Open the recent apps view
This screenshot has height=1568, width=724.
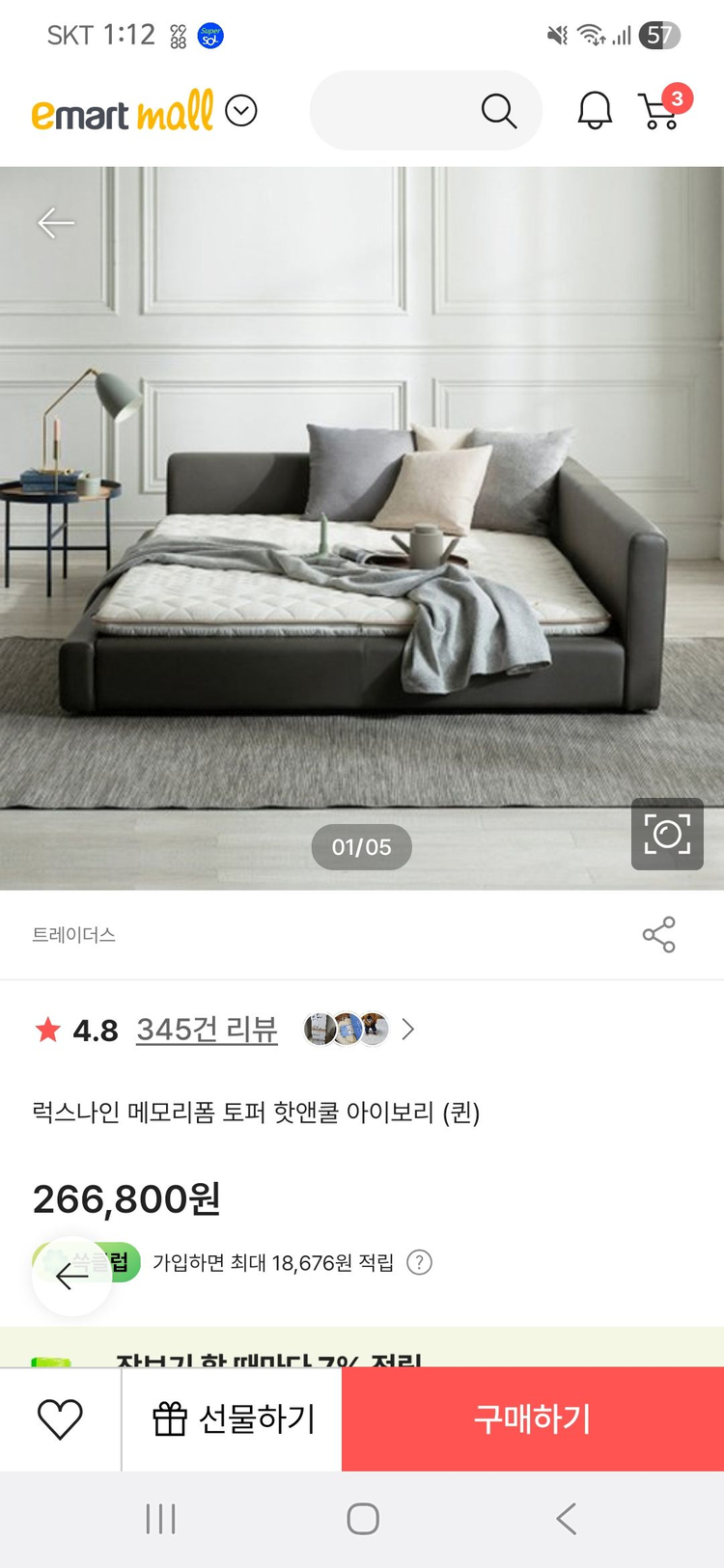pos(160,1519)
